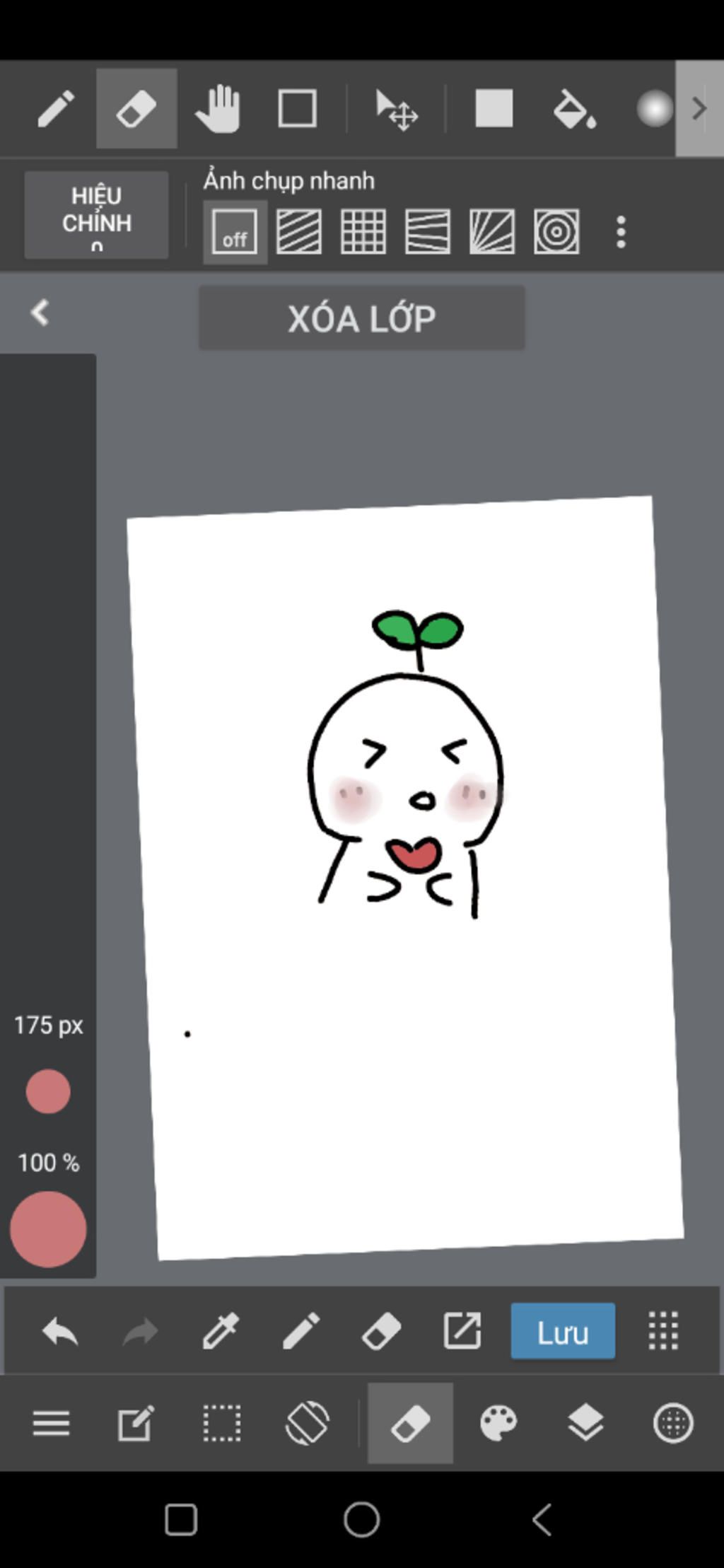Select the pen tool in top toolbar
Viewport: 724px width, 1568px height.
tap(56, 109)
